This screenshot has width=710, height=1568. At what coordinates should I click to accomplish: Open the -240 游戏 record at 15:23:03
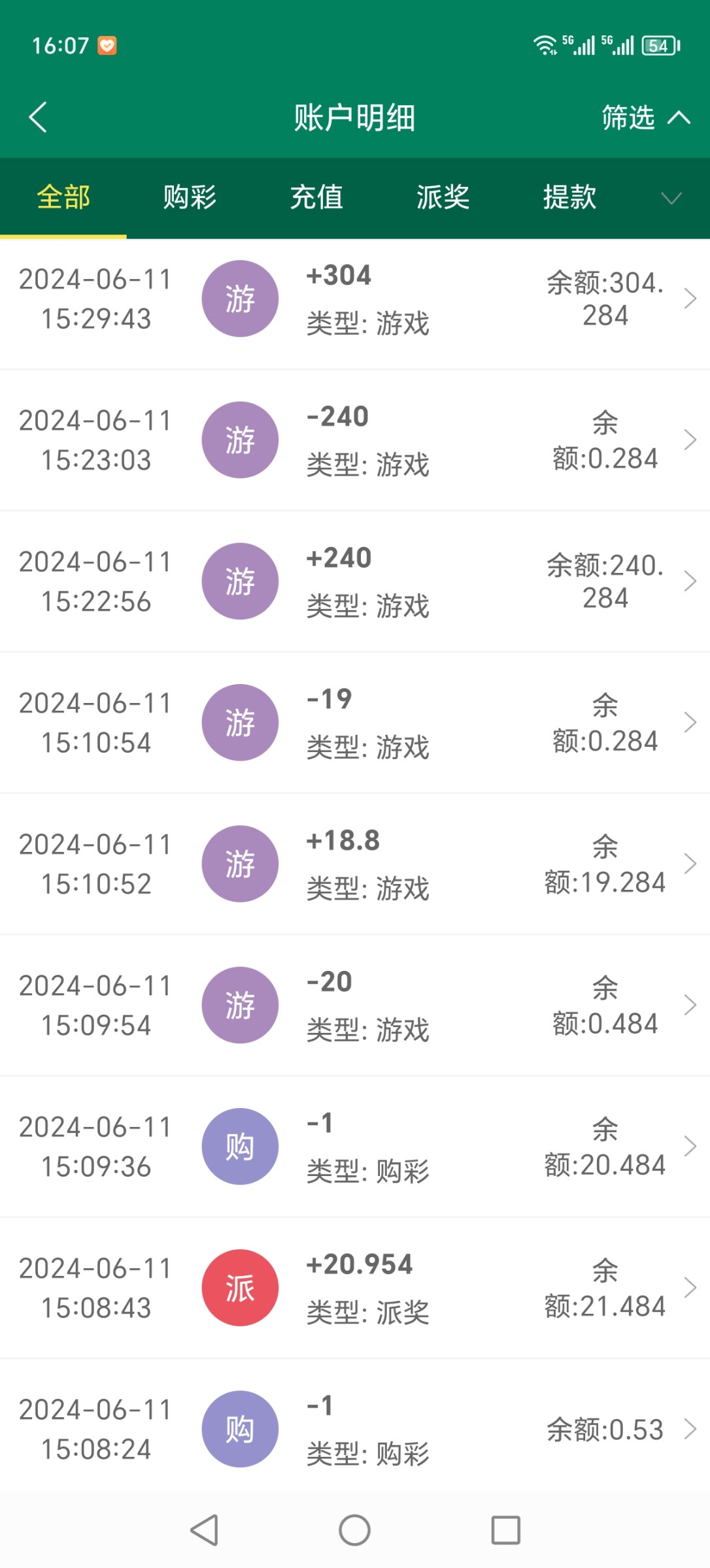pyautogui.click(x=355, y=440)
